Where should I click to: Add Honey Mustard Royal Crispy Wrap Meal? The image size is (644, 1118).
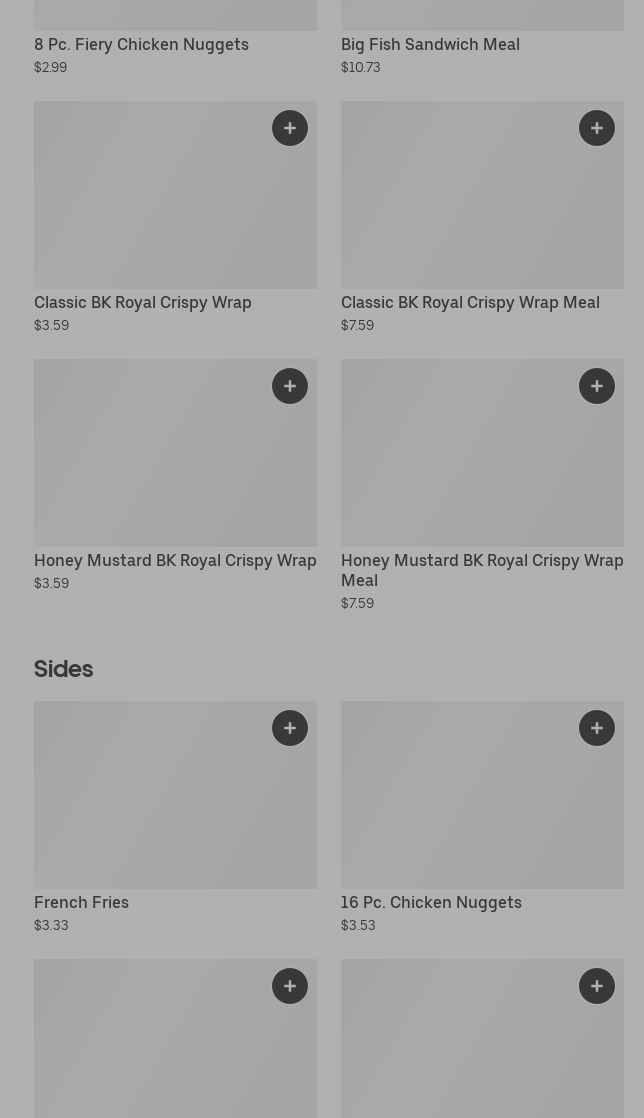pos(597,386)
